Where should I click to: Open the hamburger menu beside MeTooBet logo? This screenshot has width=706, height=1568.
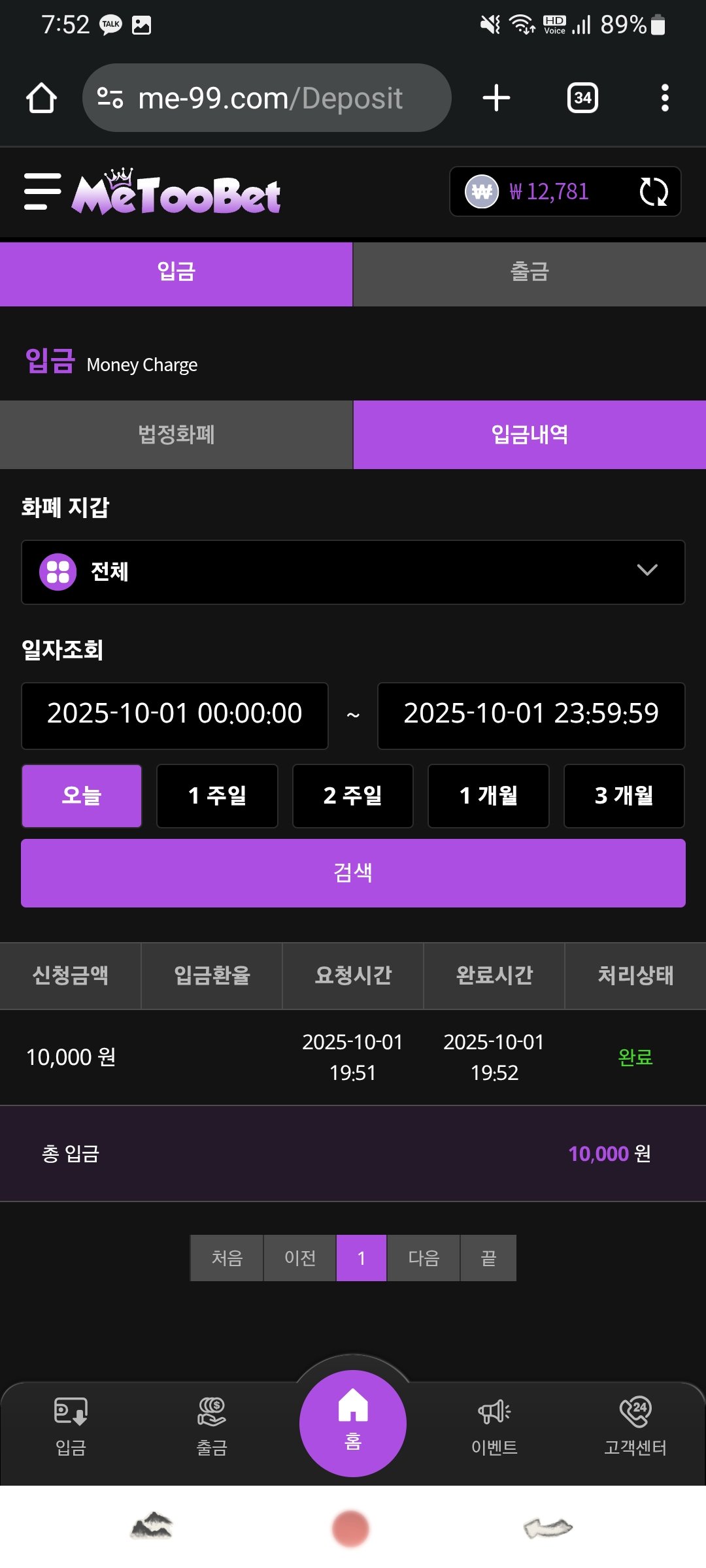[42, 191]
